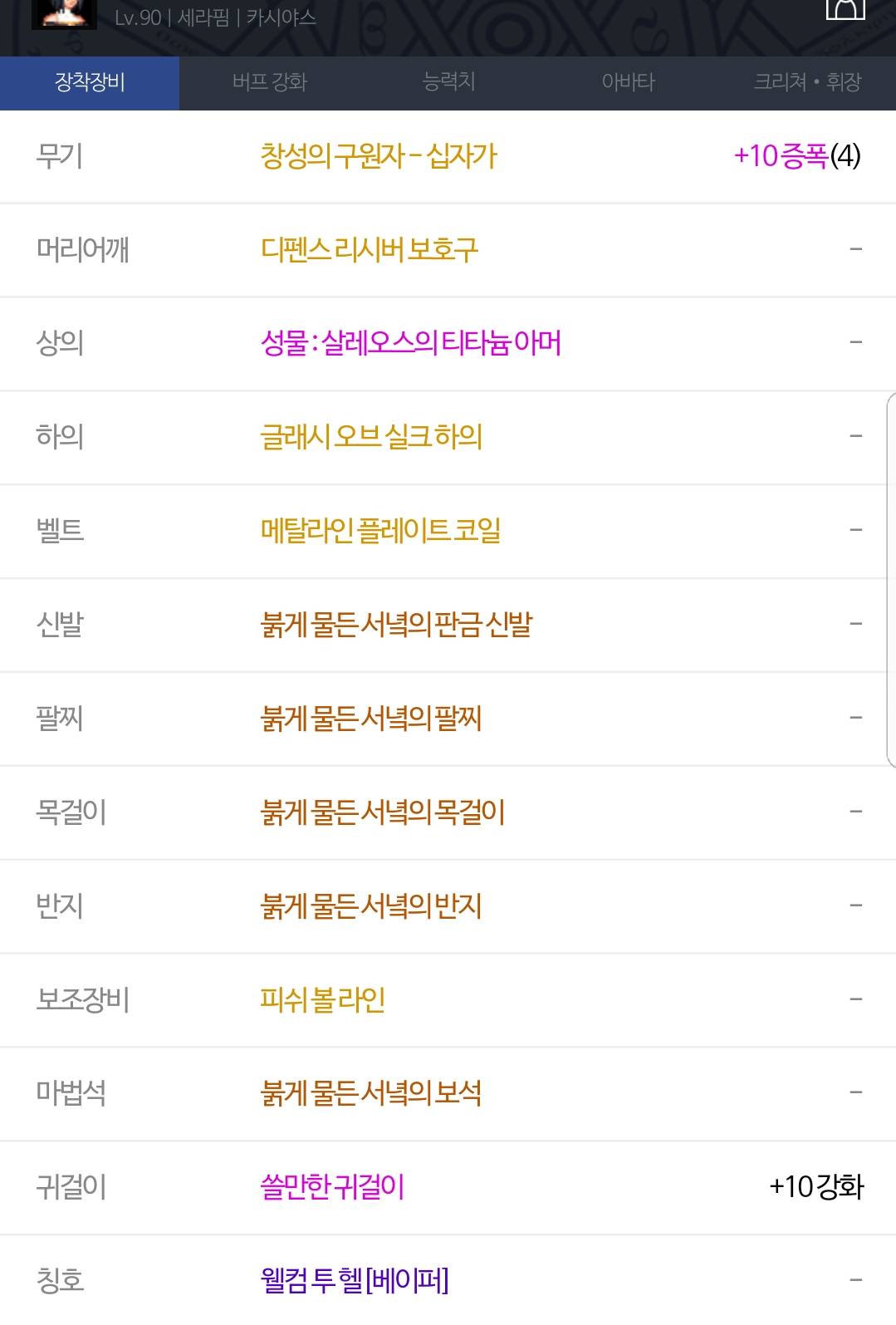Switch to the 능력치 tab
Image resolution: width=896 pixels, height=1325 pixels.
448,82
